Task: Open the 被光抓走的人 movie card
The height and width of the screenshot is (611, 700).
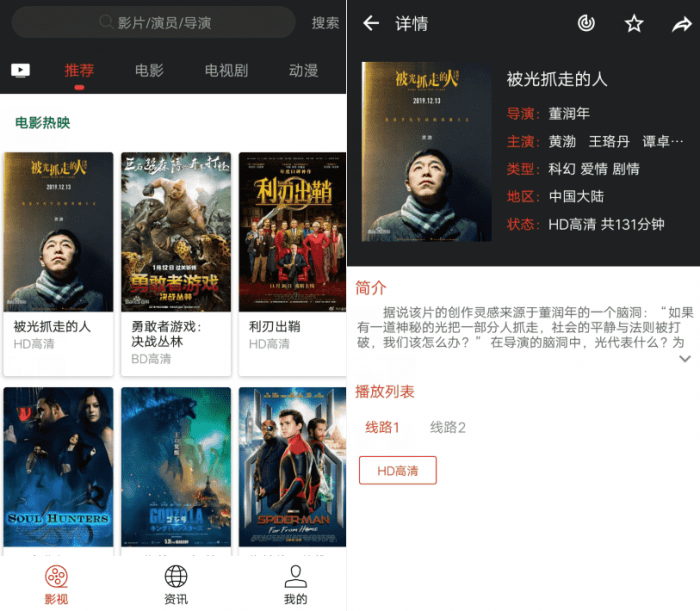Action: click(x=58, y=262)
